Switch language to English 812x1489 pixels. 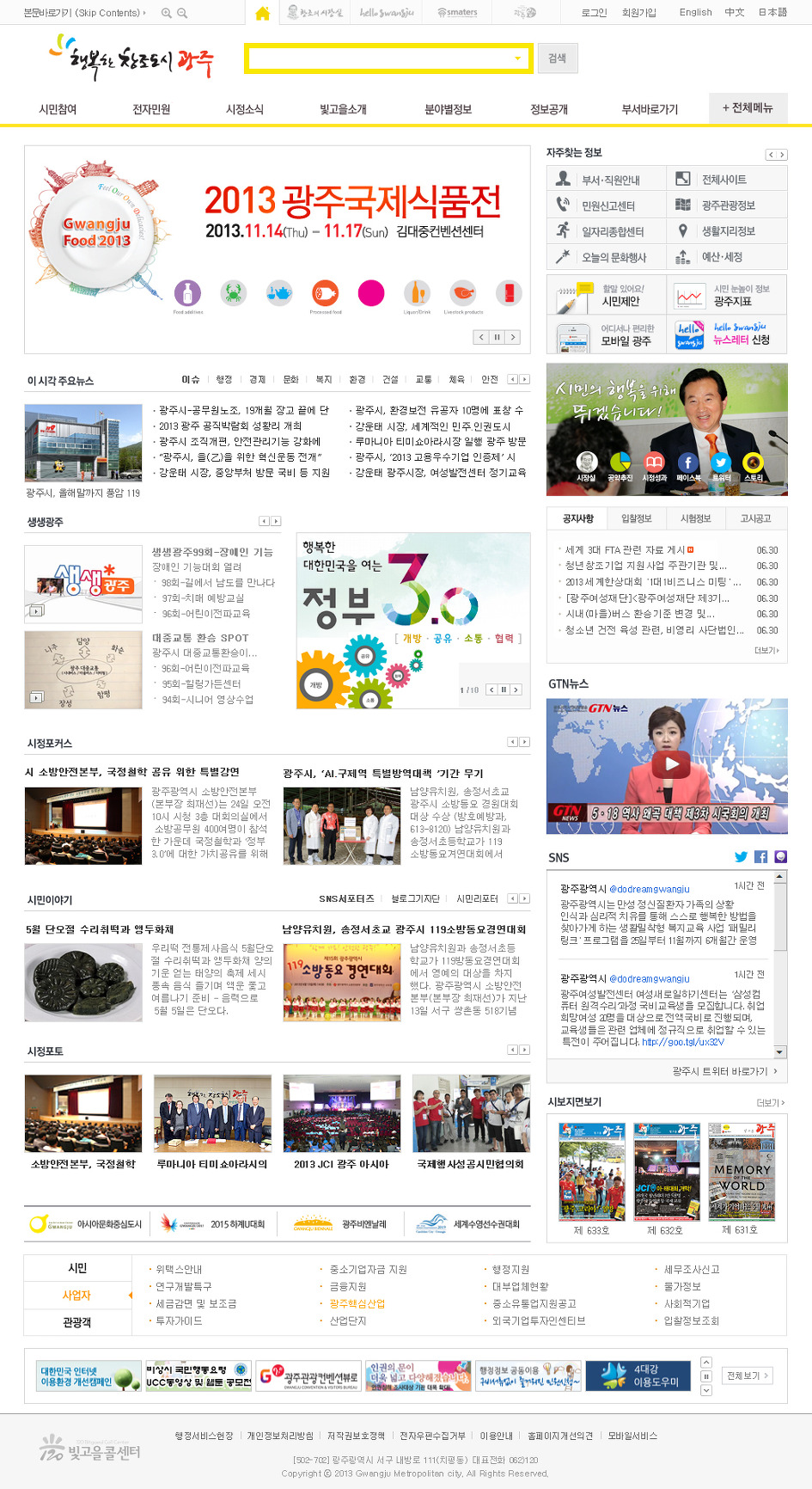pos(695,12)
